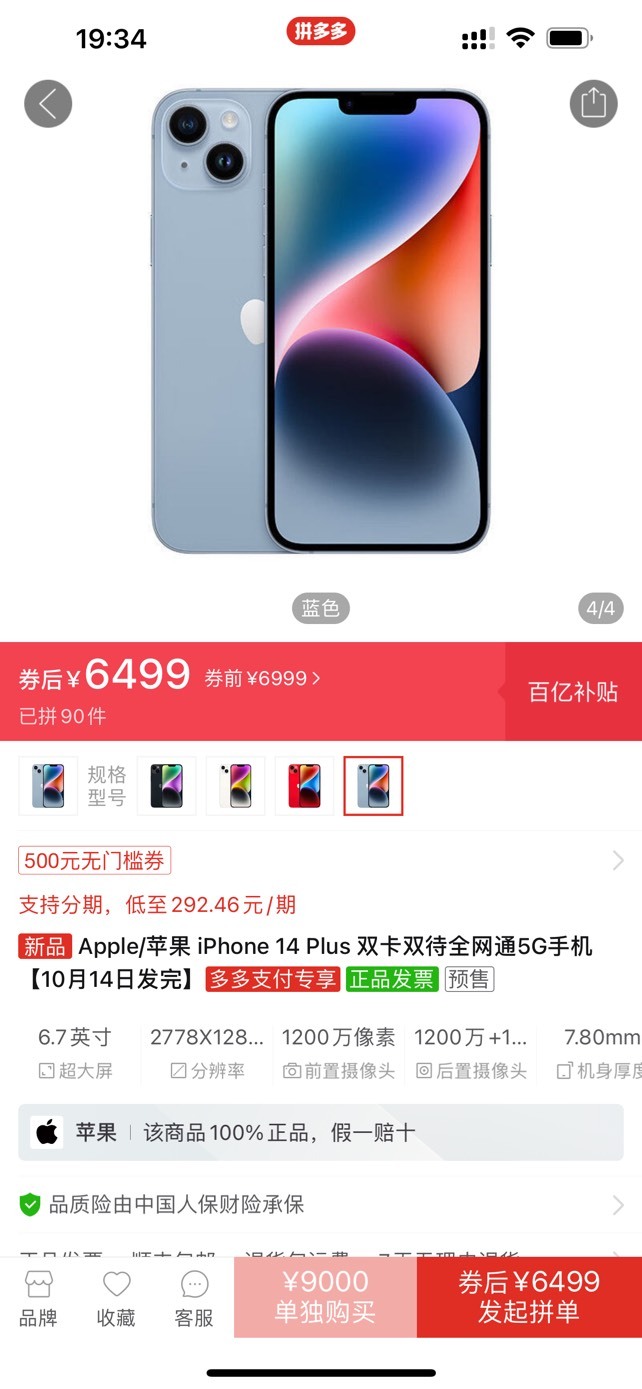
Task: Select the white starlight color variant thumbnail
Action: pyautogui.click(x=236, y=786)
